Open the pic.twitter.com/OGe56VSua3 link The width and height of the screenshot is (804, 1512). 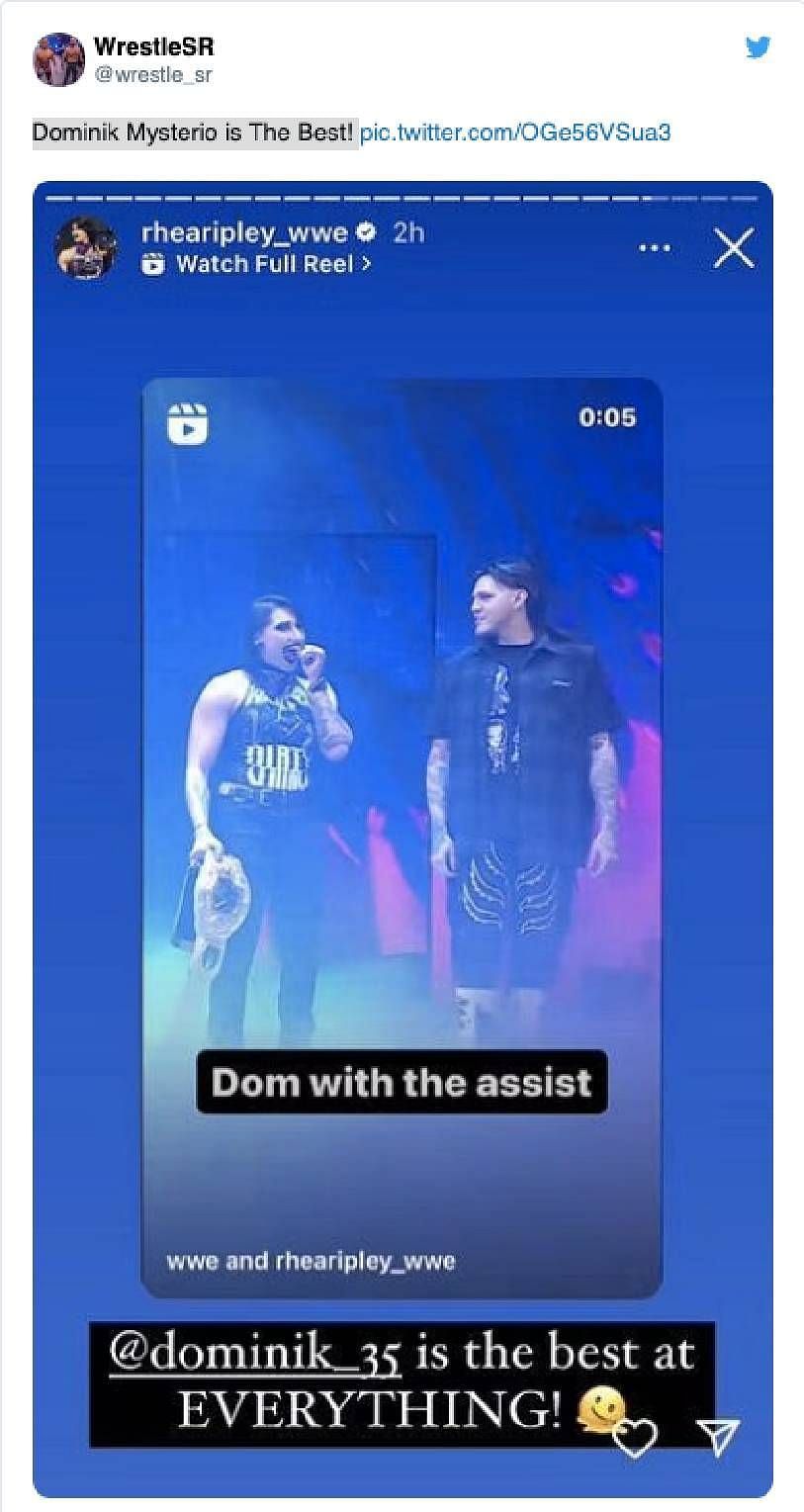(514, 133)
